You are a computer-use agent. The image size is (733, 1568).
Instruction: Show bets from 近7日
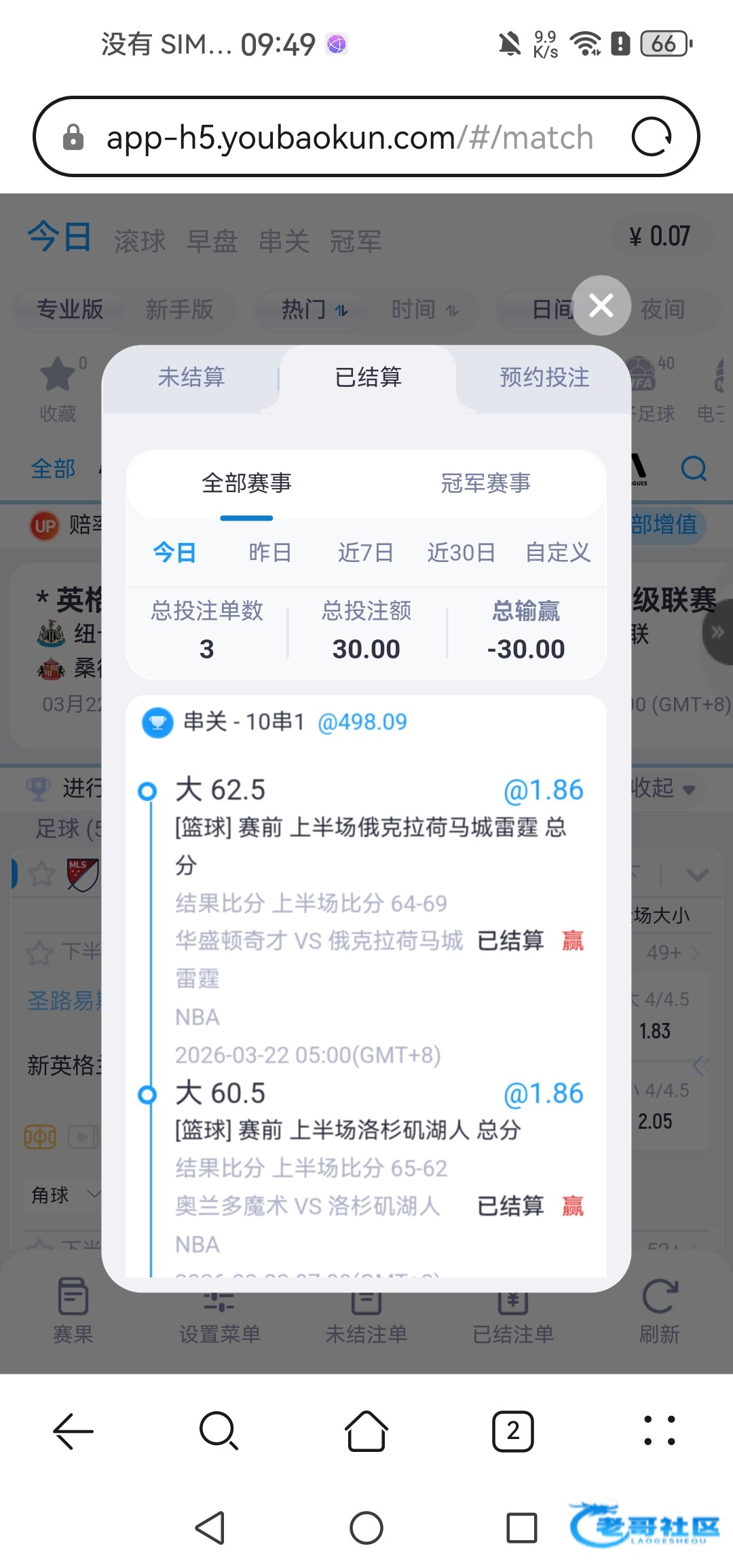[x=366, y=553]
